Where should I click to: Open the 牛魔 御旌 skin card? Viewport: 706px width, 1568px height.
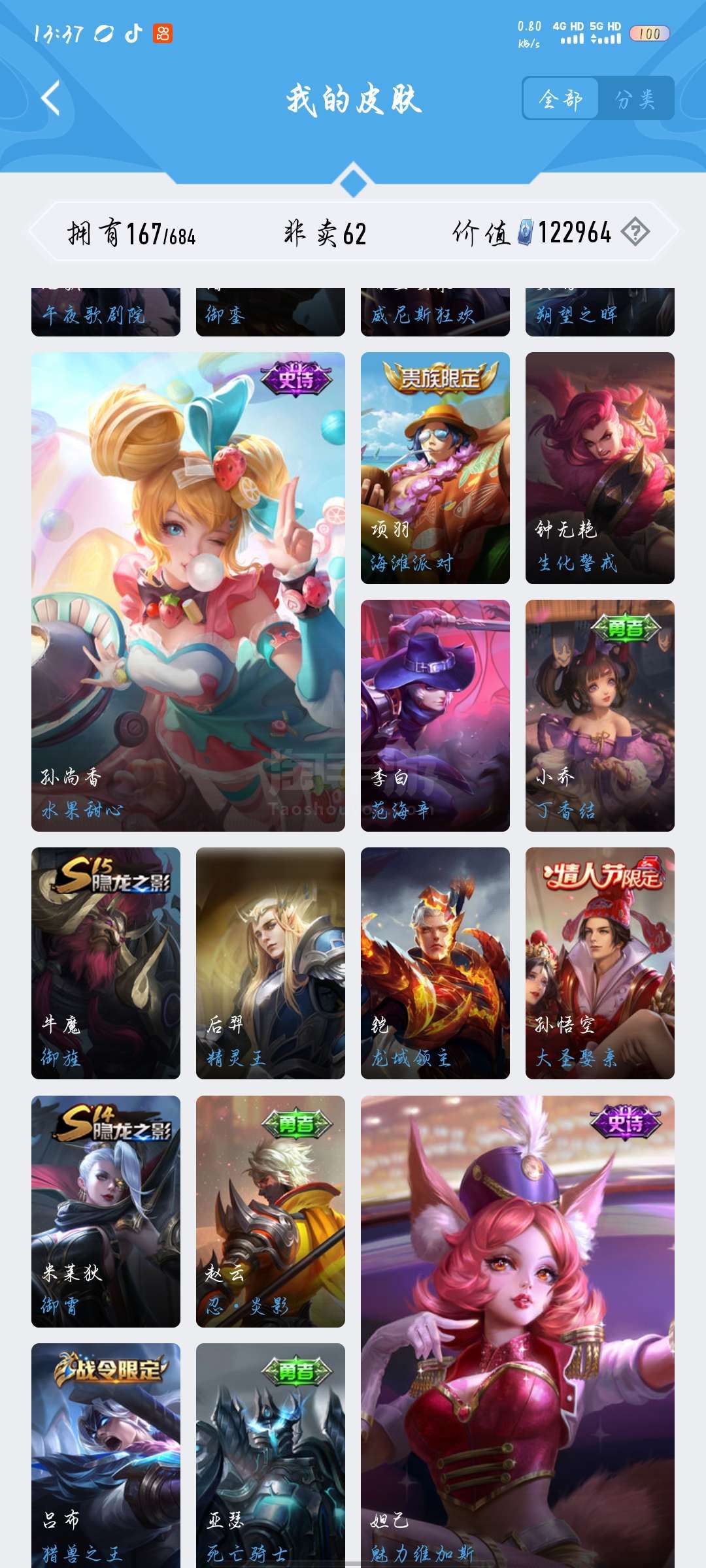[106, 963]
